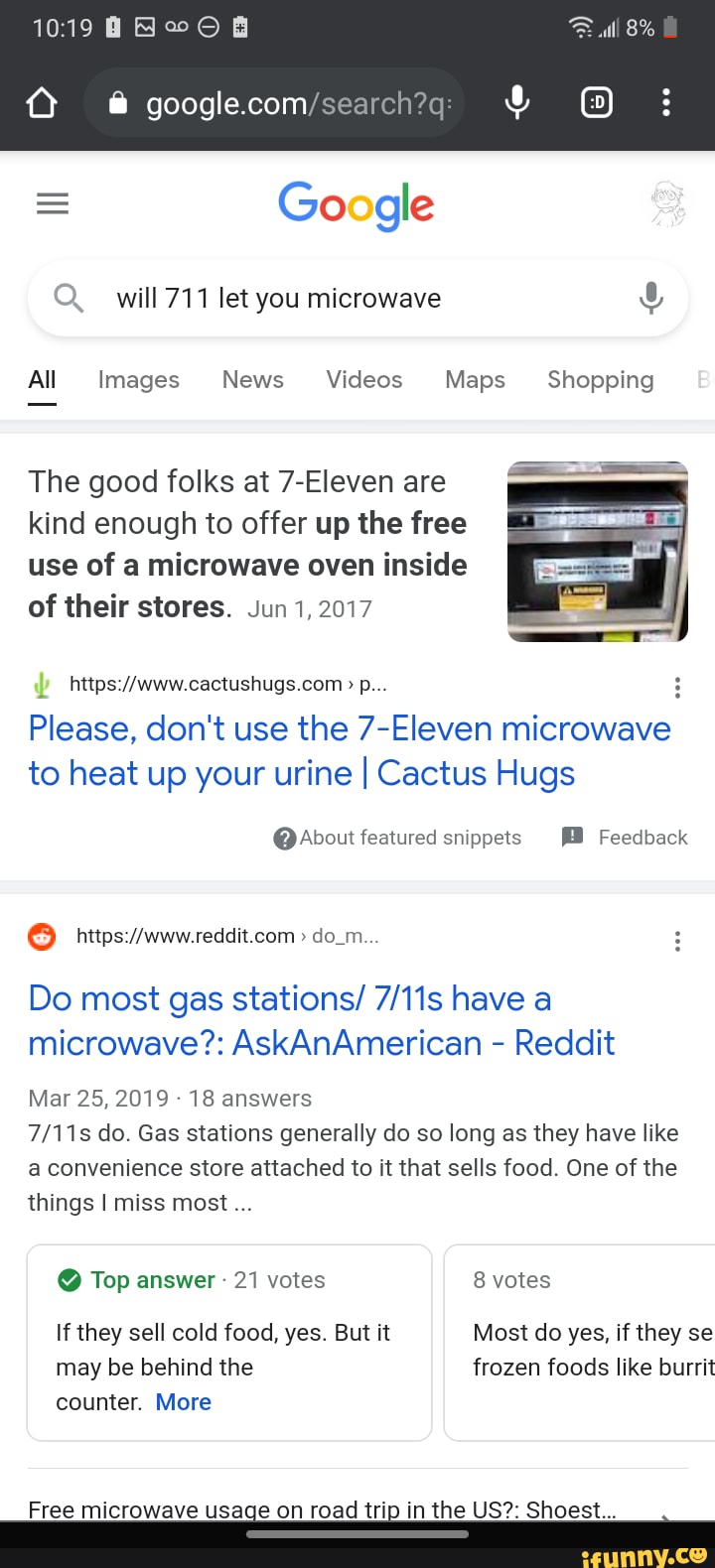
Task: Open the browser overflow menu
Action: 666,102
